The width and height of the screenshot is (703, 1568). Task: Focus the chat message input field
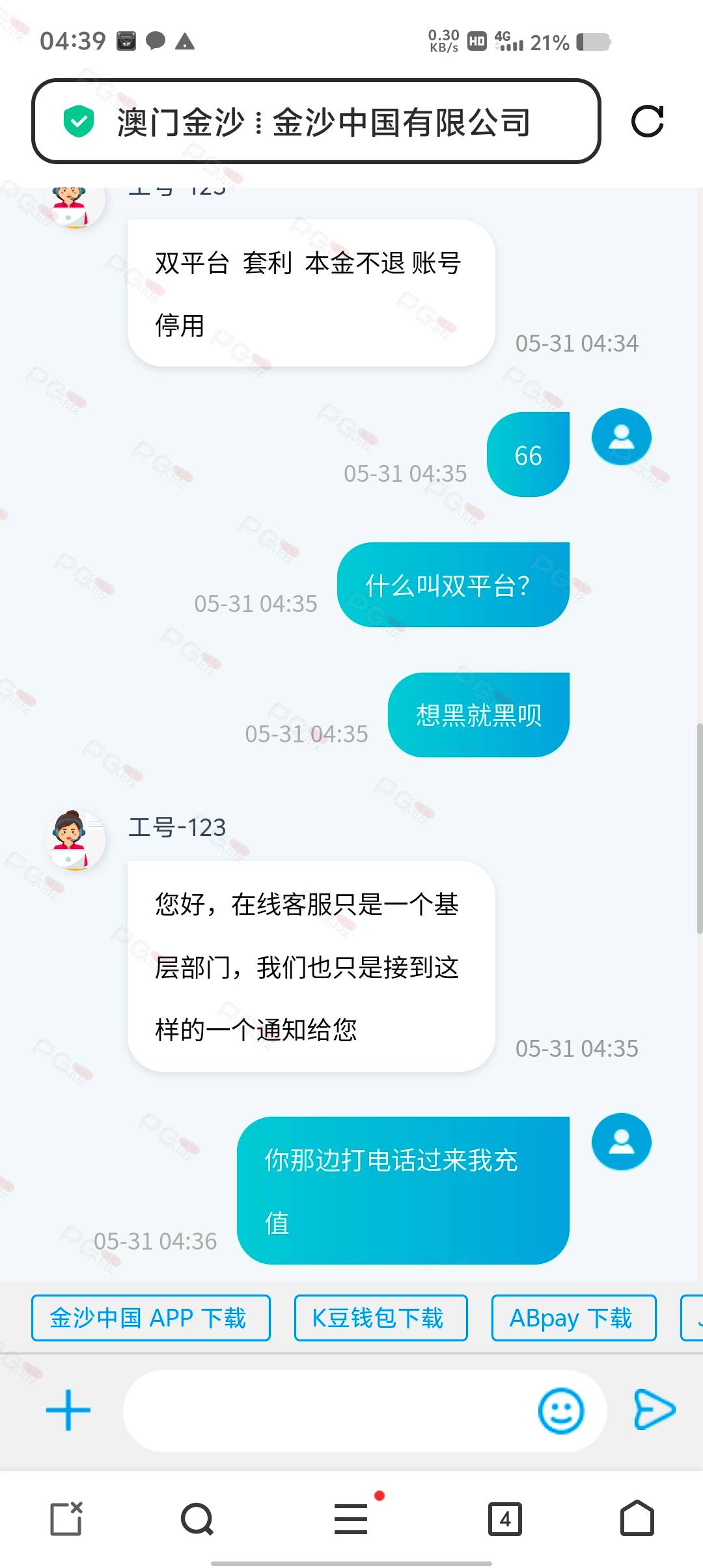click(329, 1410)
